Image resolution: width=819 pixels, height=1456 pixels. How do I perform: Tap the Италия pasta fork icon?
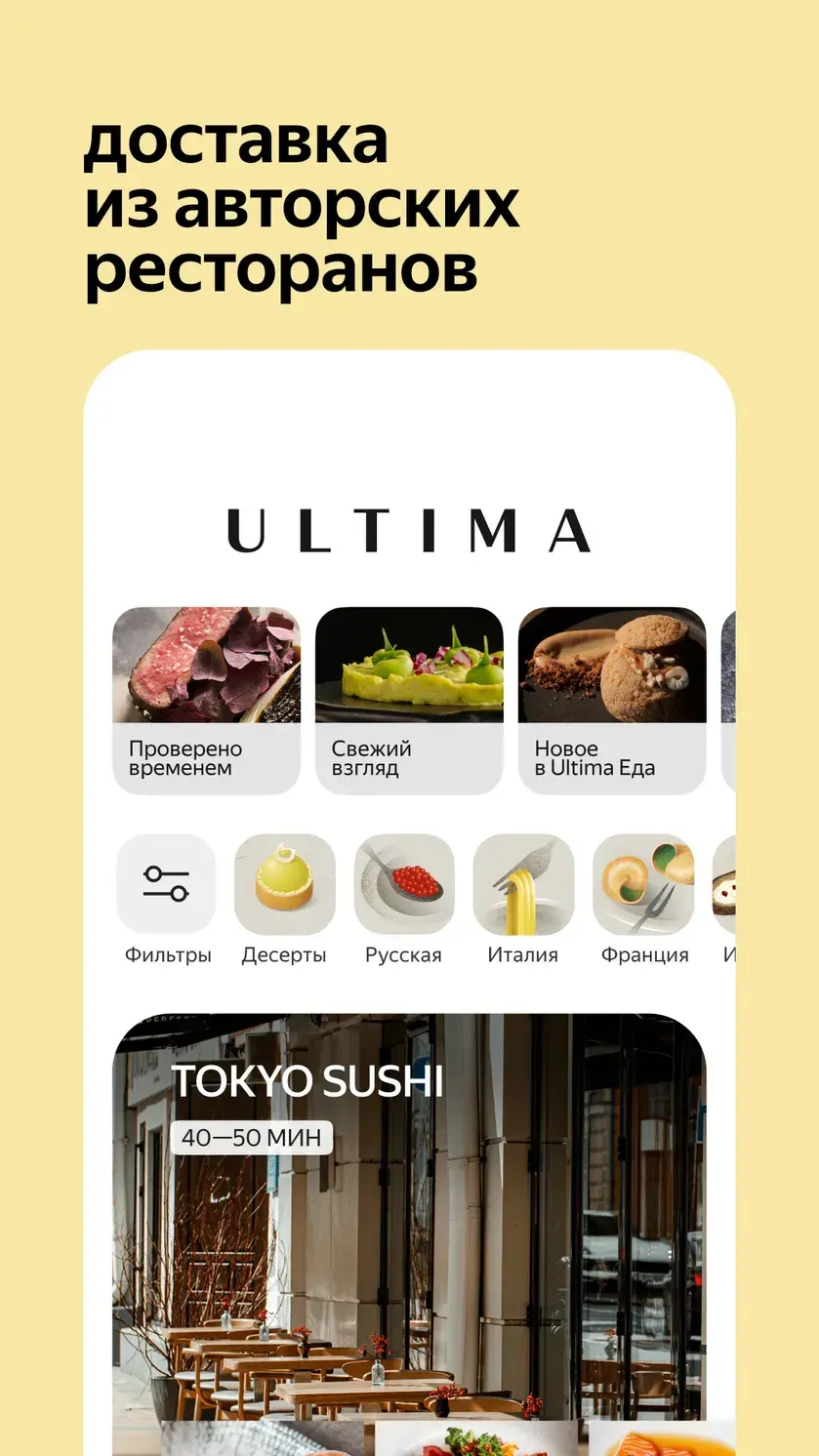coord(523,883)
